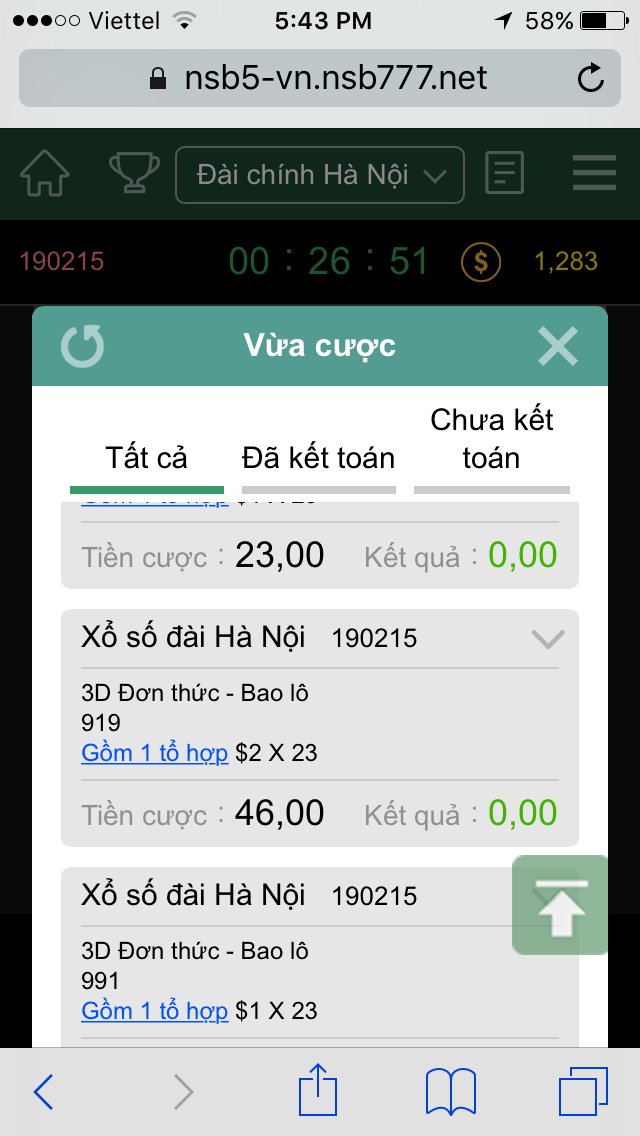This screenshot has width=640, height=1136.
Task: Jump back to top of list
Action: pos(560,905)
